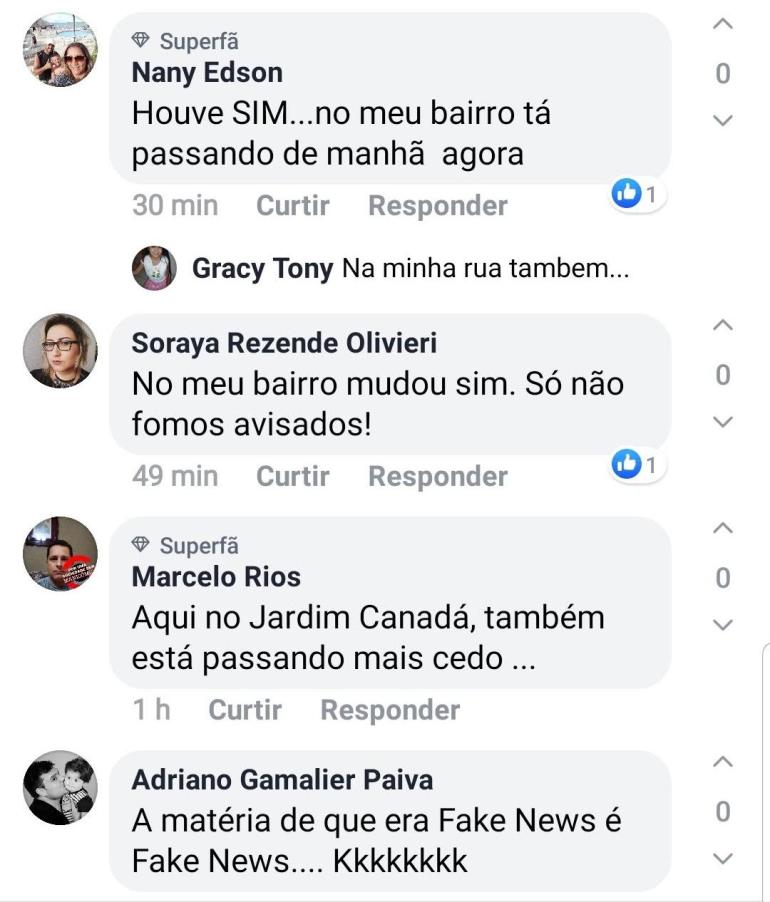This screenshot has height=902, width=770.
Task: Upvote Adriano Gamalier Paiva's comment
Action: click(723, 763)
